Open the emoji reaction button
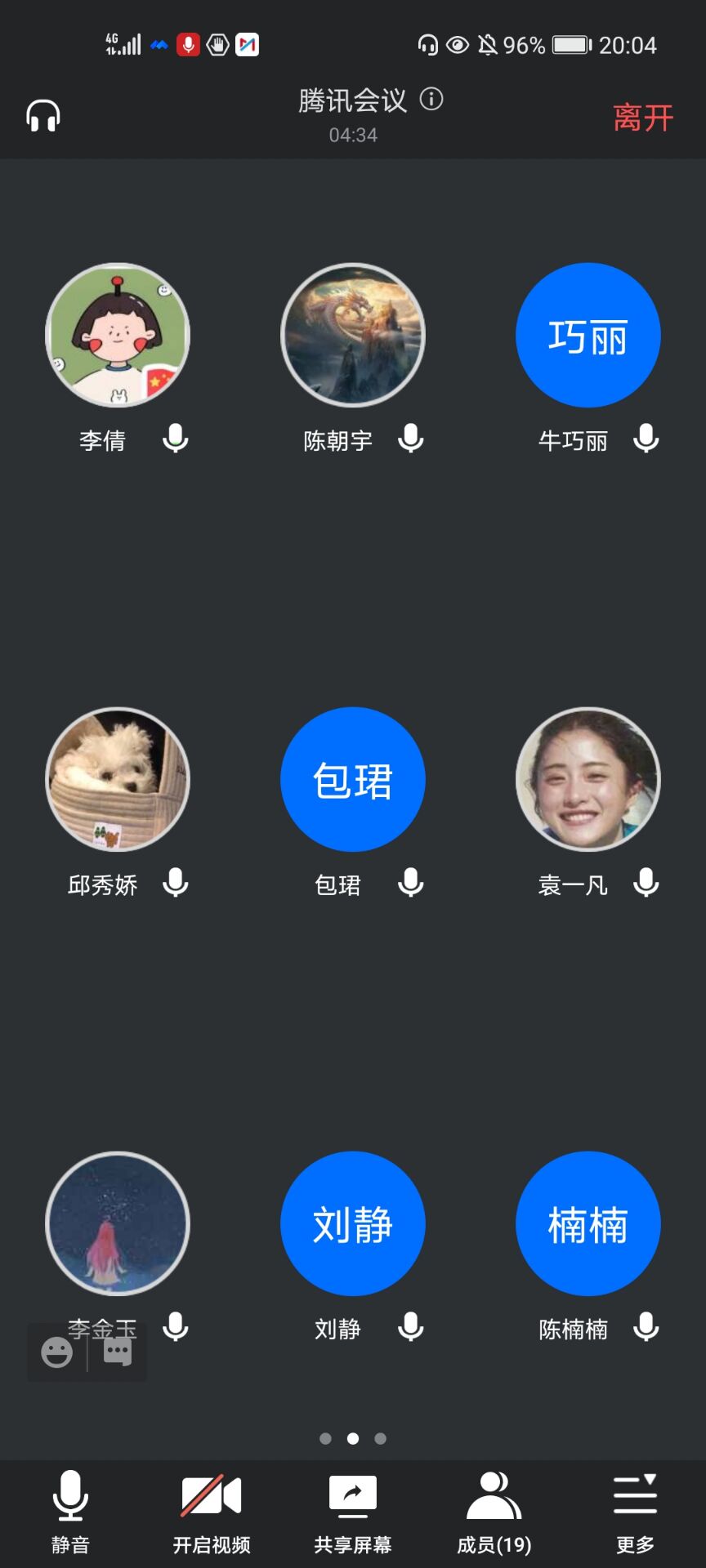 click(x=57, y=1352)
